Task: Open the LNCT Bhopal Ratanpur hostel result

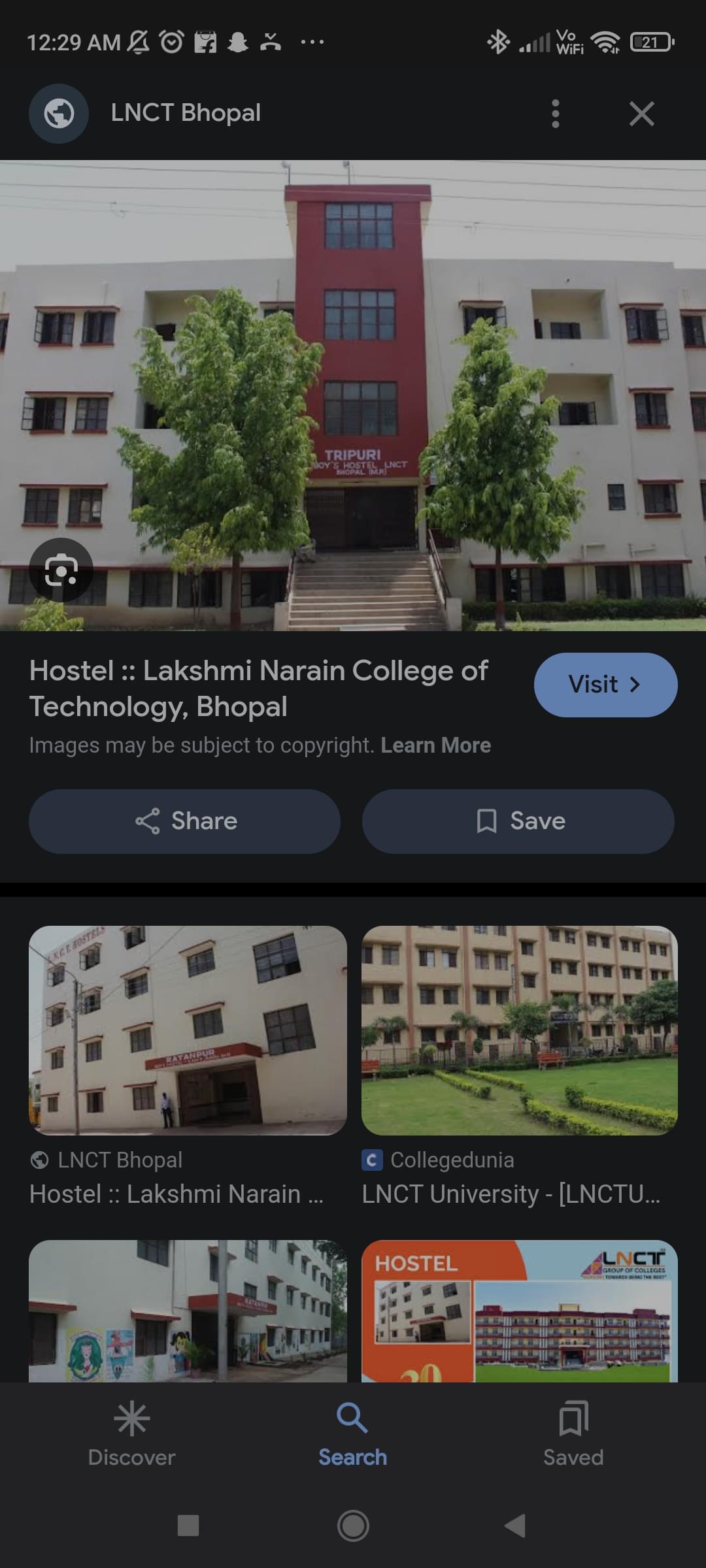Action: tap(188, 1030)
